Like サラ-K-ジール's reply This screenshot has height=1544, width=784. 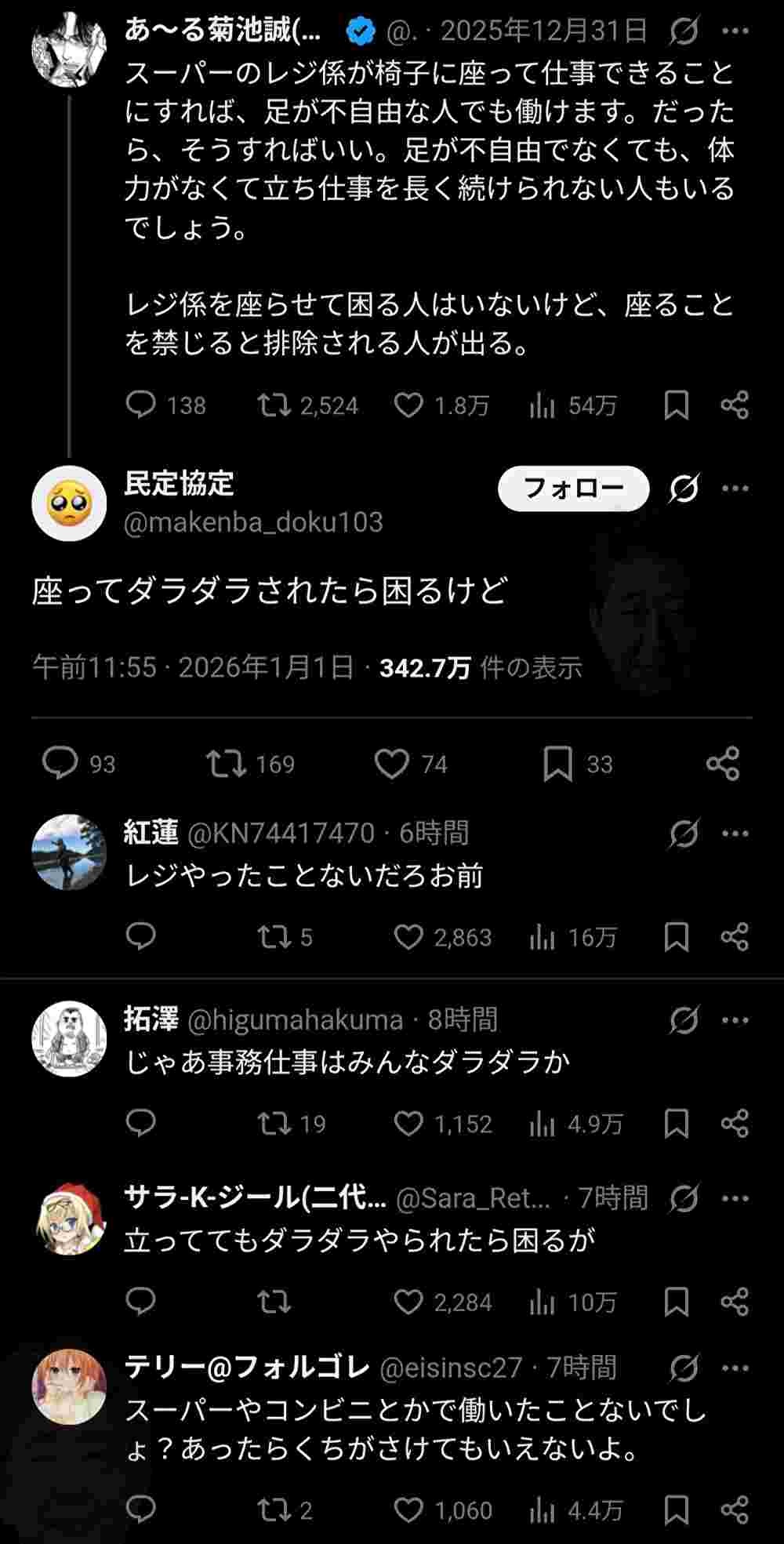[408, 1302]
